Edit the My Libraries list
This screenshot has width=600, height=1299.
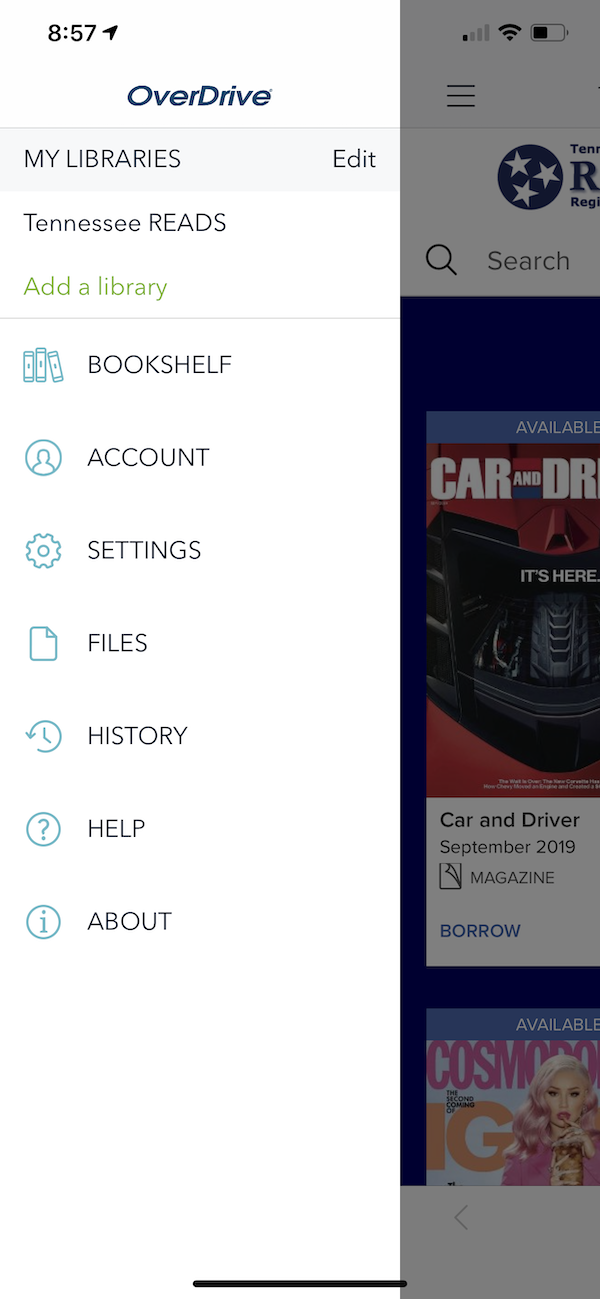pos(354,159)
